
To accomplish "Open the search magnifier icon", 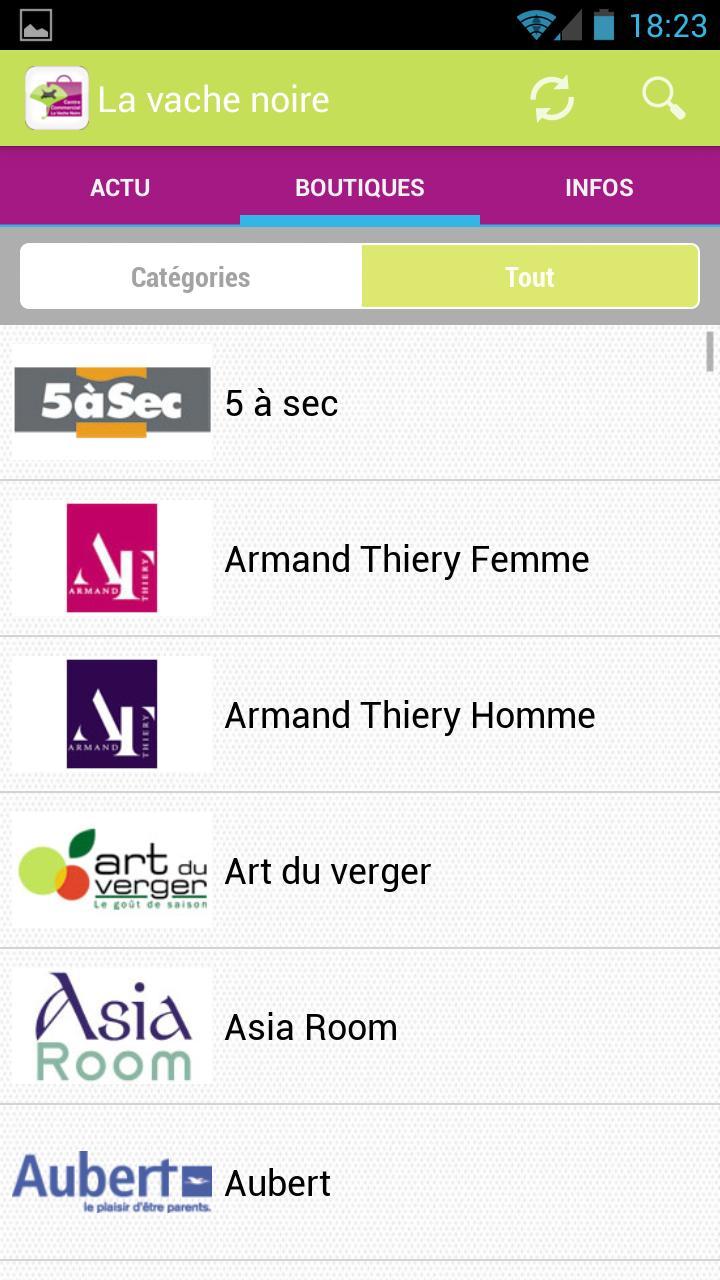I will (663, 99).
